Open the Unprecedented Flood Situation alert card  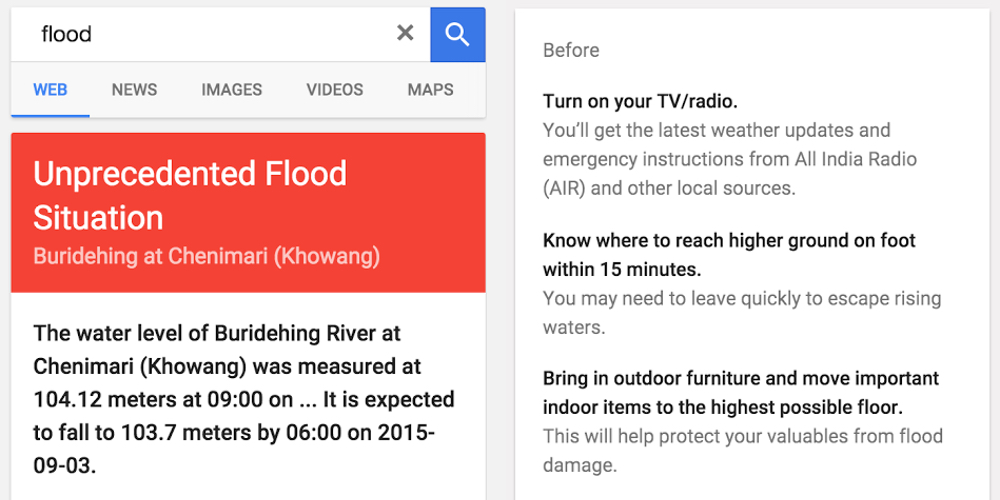(248, 212)
